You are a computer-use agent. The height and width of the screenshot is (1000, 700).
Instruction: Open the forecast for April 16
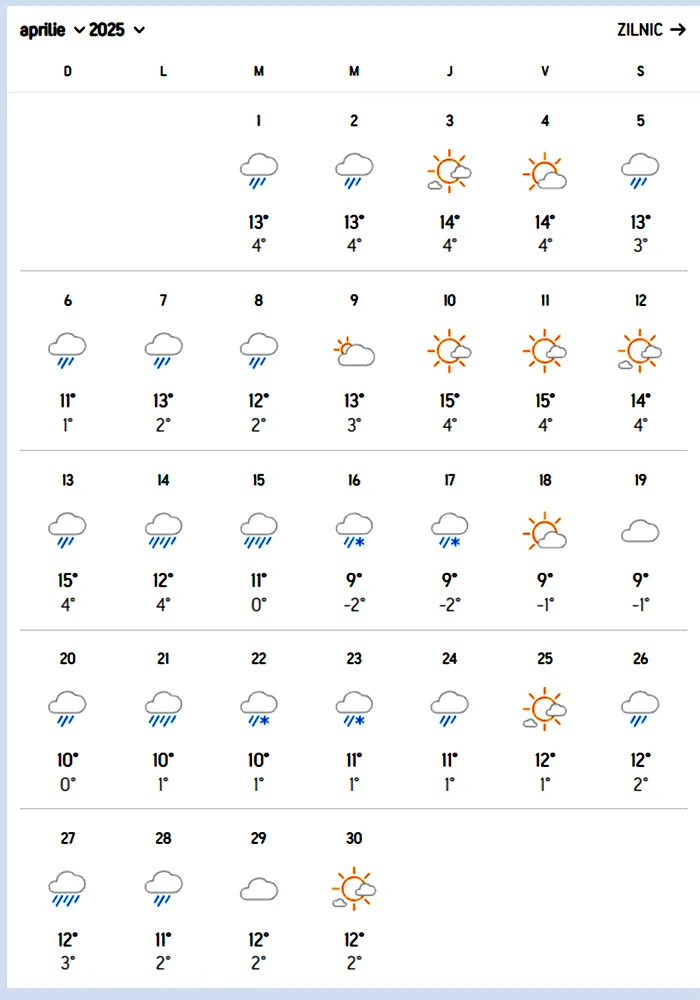click(354, 540)
